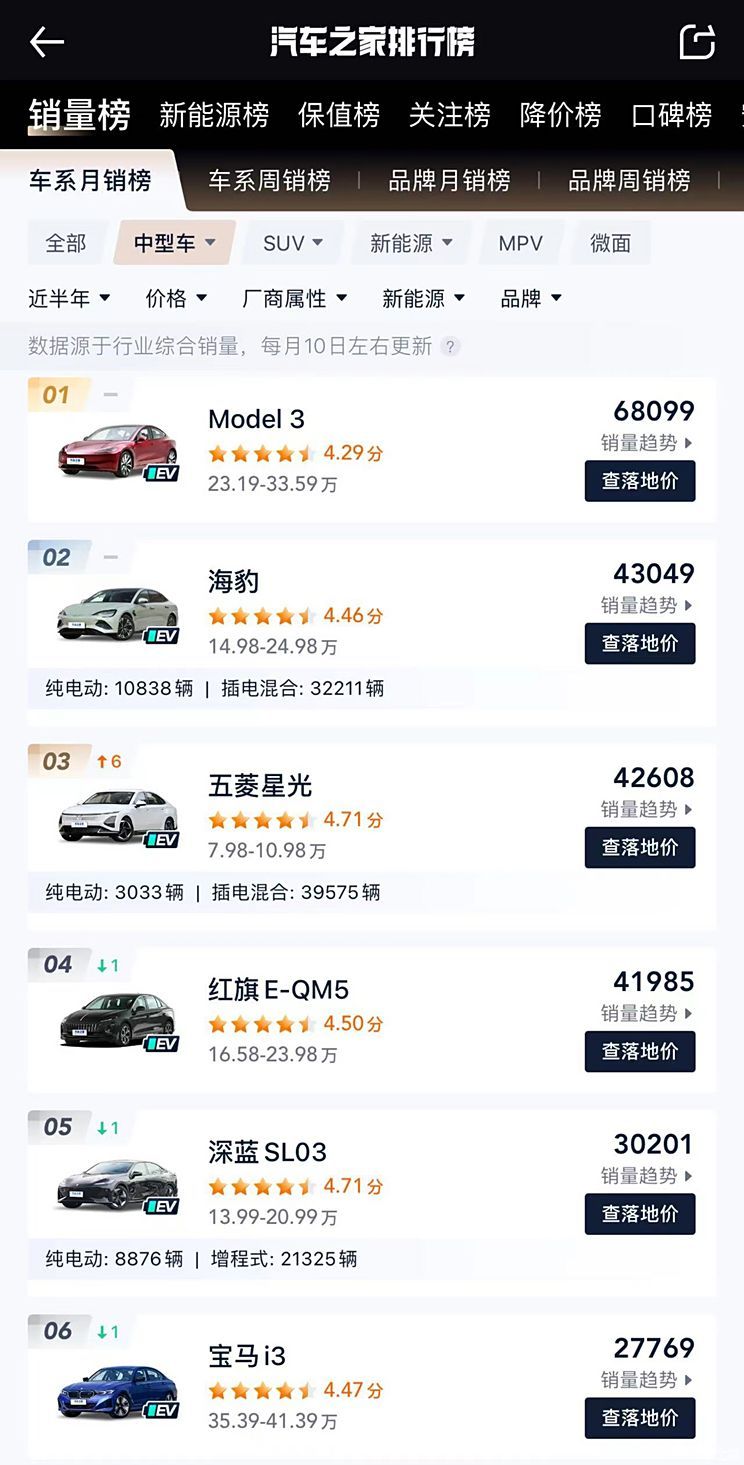Expand the 品牌 dropdown filter
This screenshot has height=1465, width=744.
click(x=531, y=298)
